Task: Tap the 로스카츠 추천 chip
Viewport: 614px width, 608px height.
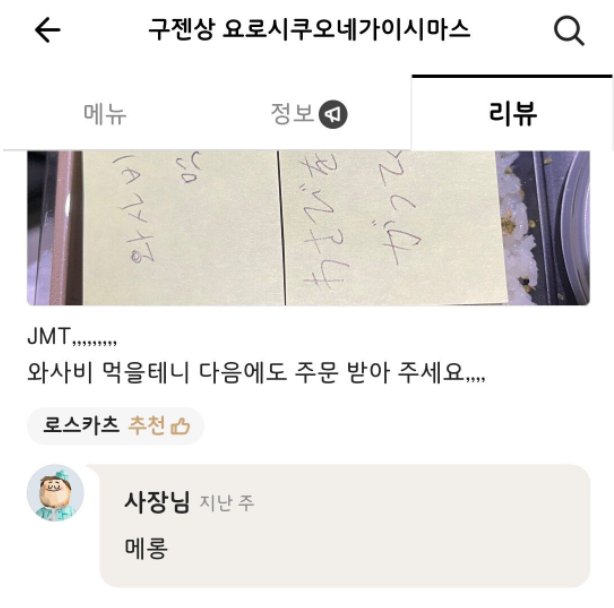Action: [115, 426]
